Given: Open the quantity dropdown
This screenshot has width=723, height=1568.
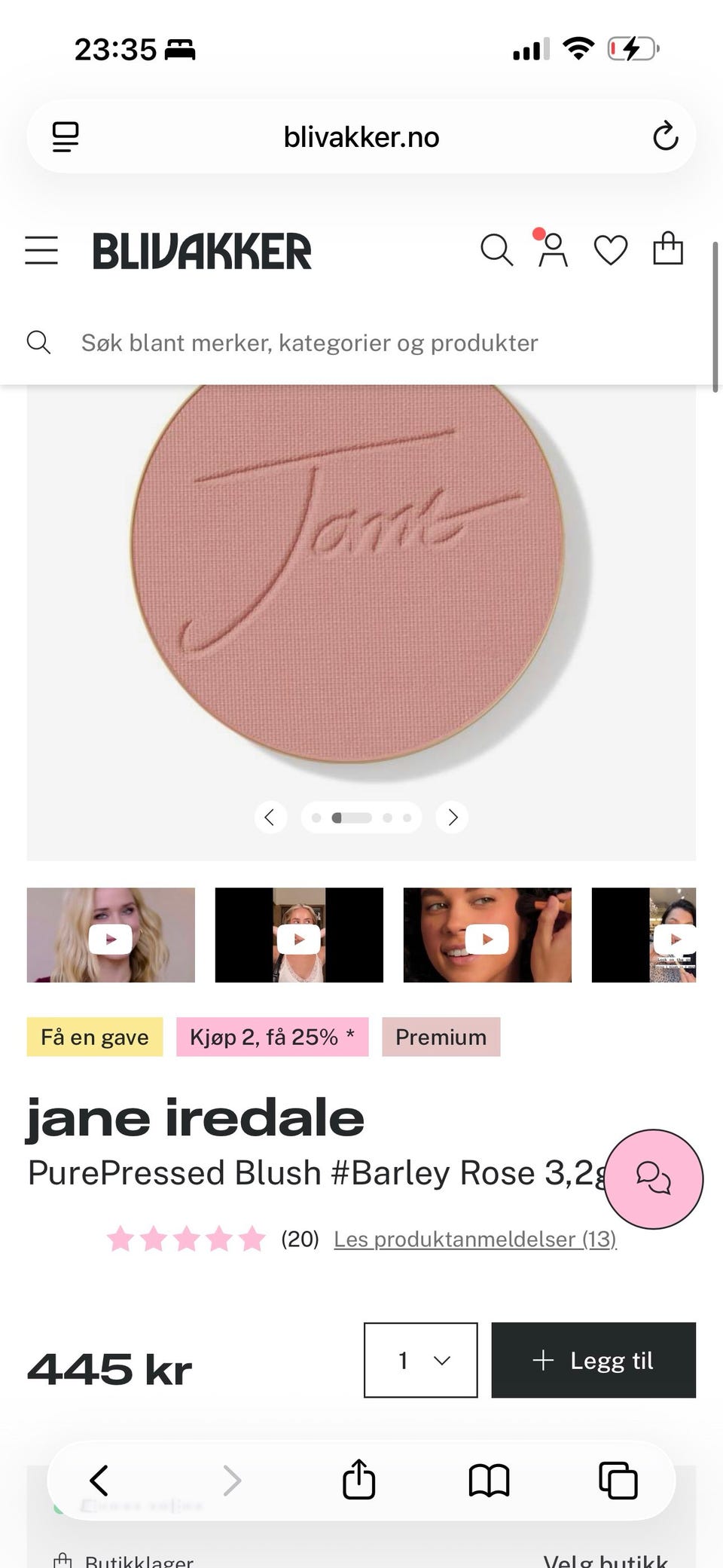Looking at the screenshot, I should click(x=421, y=1360).
